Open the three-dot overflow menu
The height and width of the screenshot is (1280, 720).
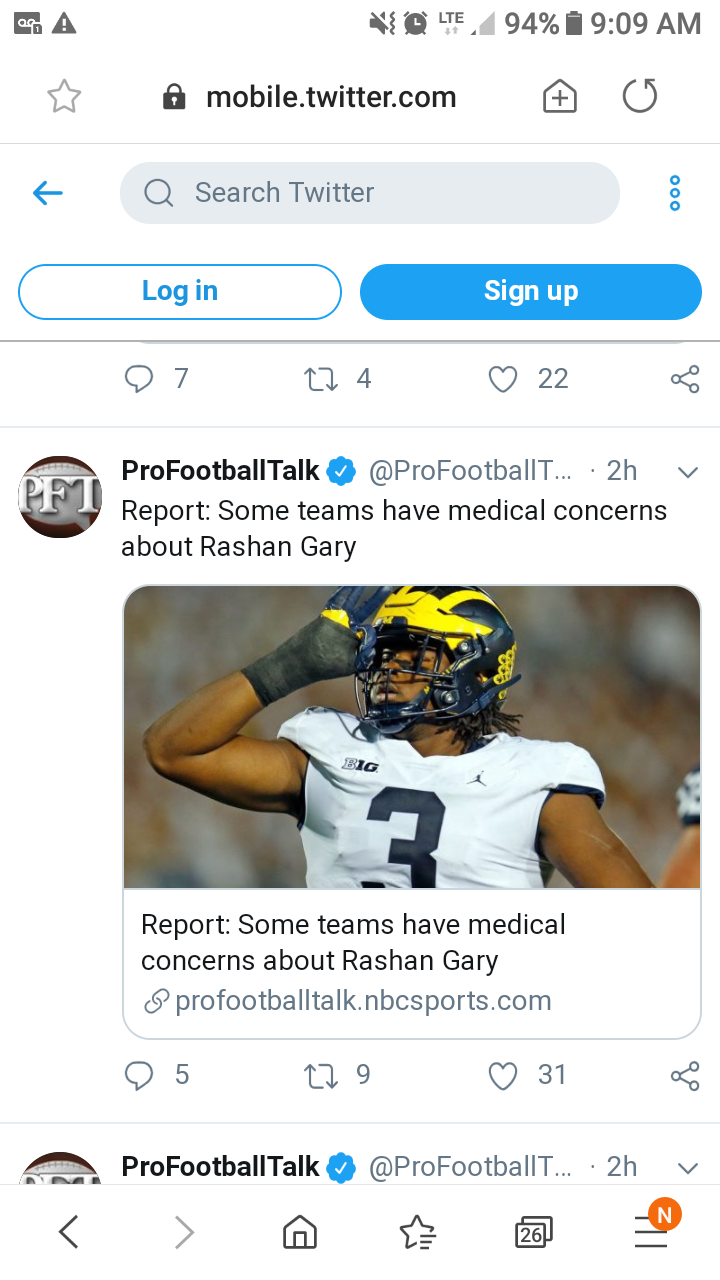coord(675,193)
